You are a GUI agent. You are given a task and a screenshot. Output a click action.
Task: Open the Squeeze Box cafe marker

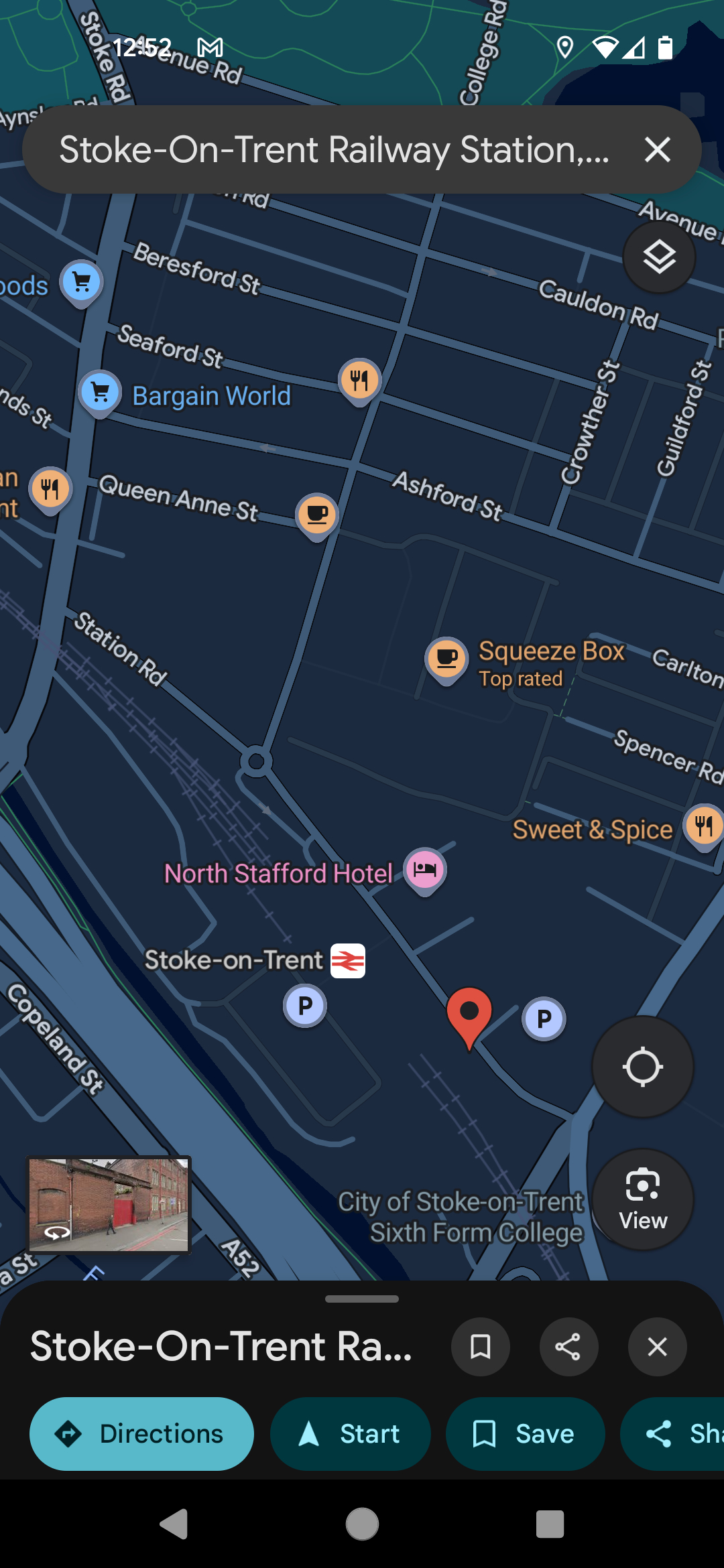[446, 659]
